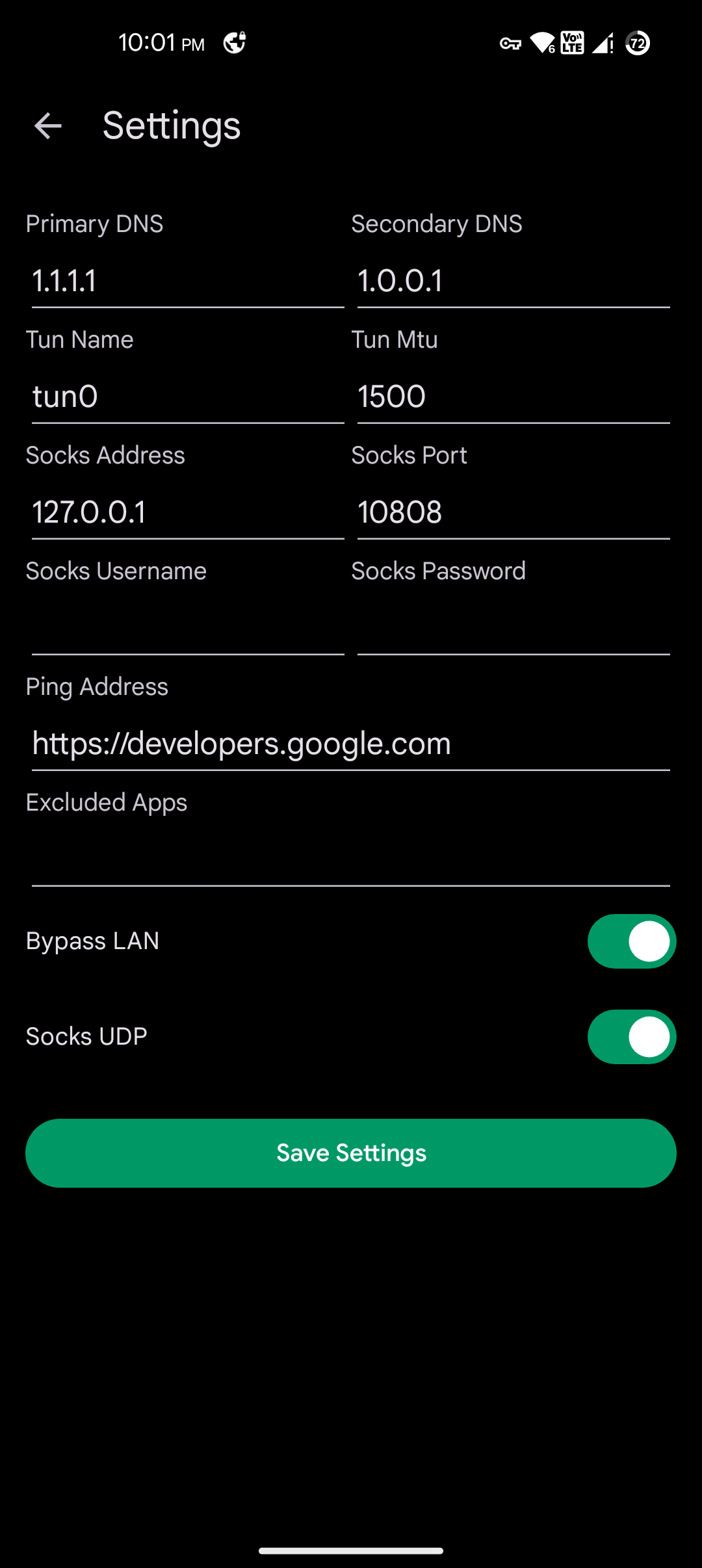Focus the Socks Password field
This screenshot has height=1568, width=702.
(513, 628)
